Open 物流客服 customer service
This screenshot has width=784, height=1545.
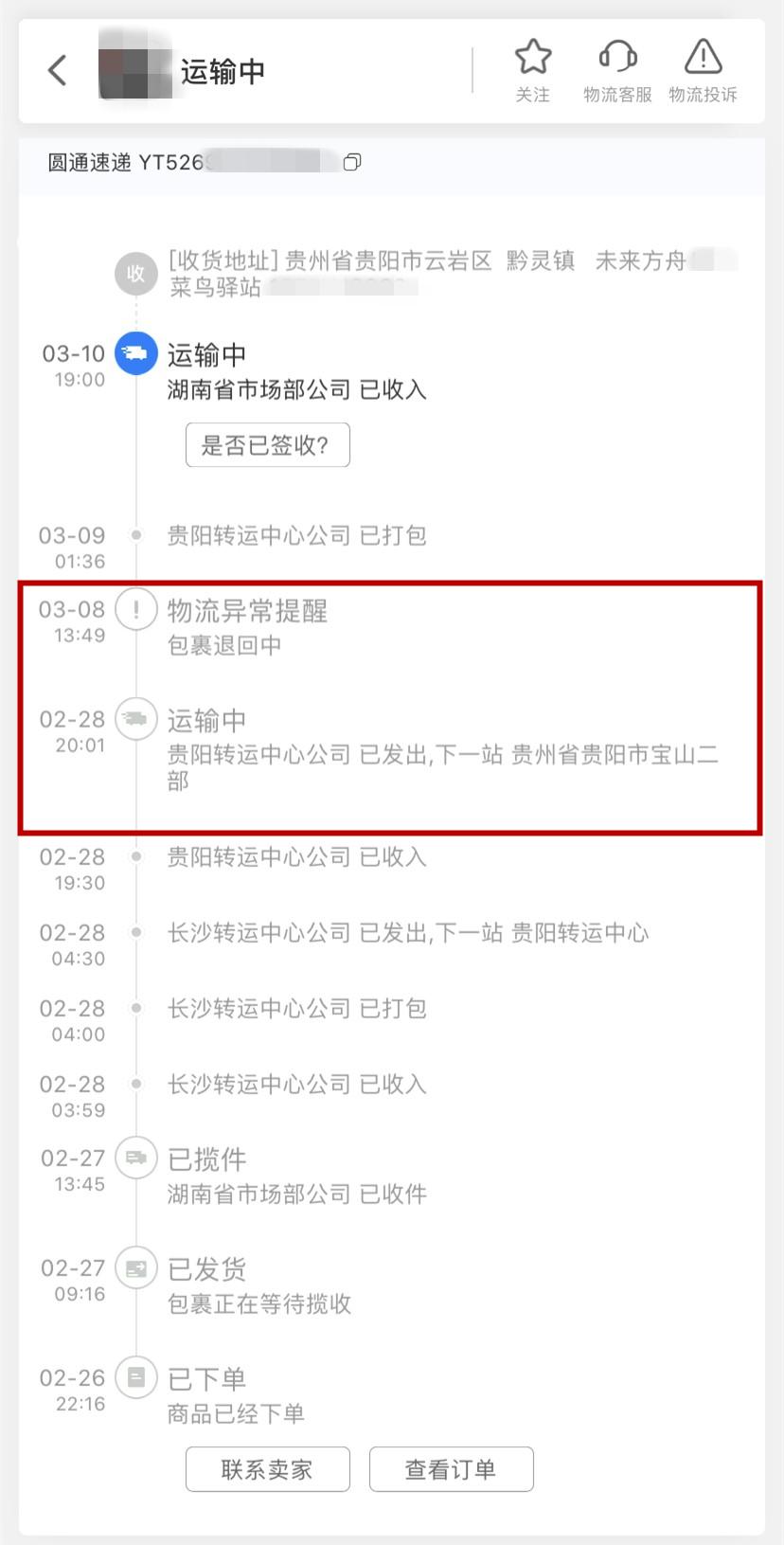point(617,69)
